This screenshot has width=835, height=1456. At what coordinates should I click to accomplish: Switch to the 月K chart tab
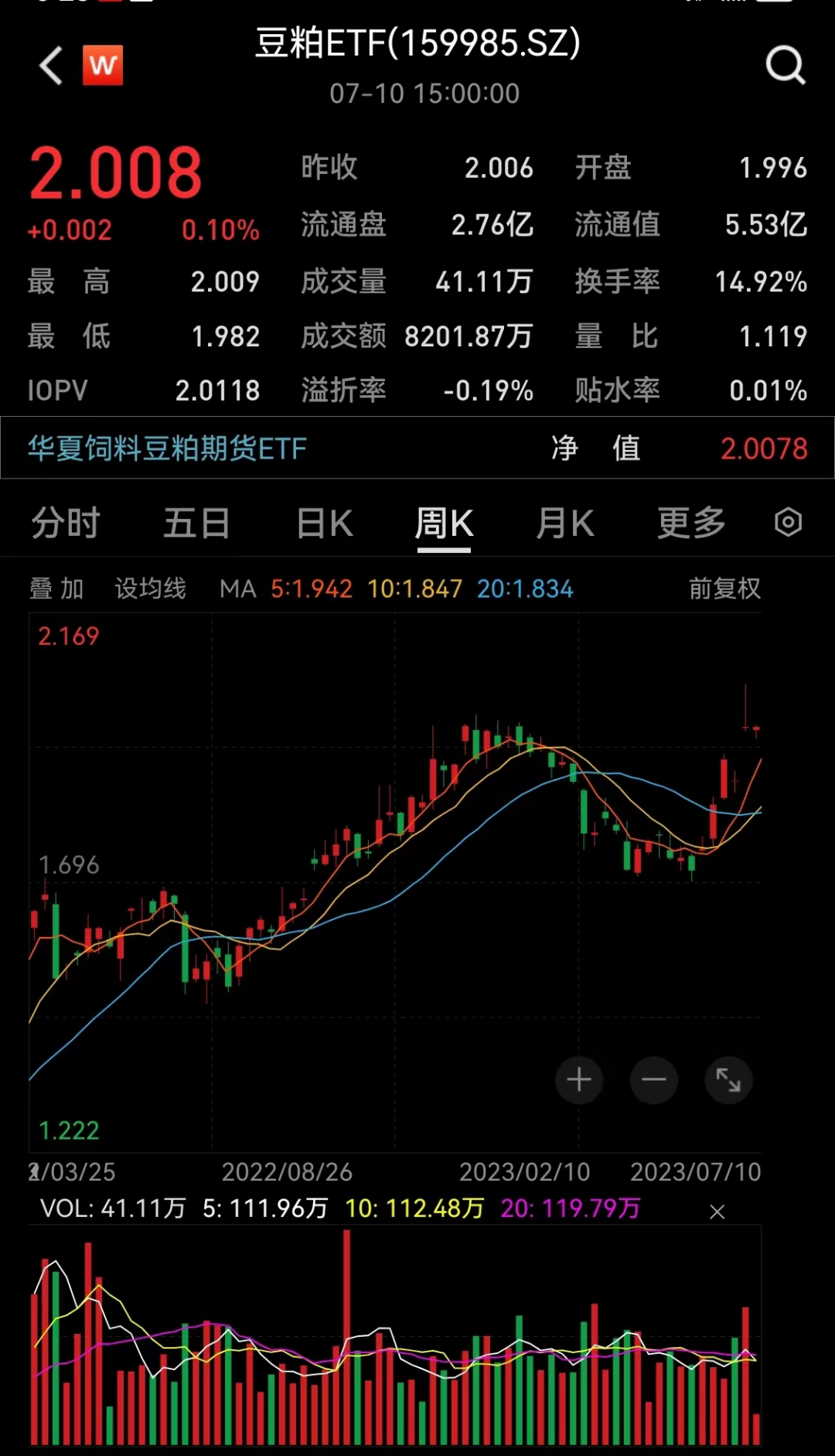tap(565, 523)
